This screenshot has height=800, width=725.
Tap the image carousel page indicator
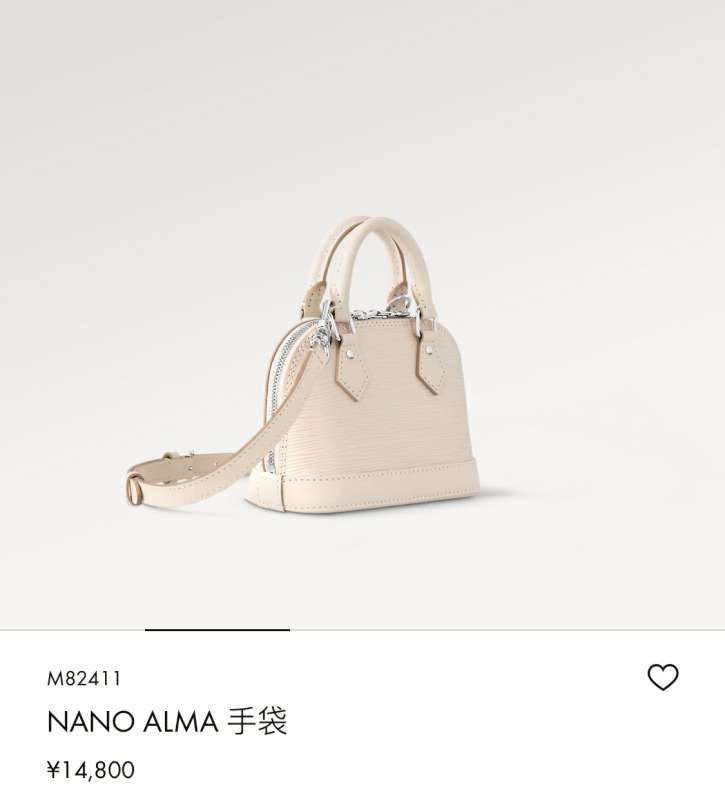click(x=217, y=630)
